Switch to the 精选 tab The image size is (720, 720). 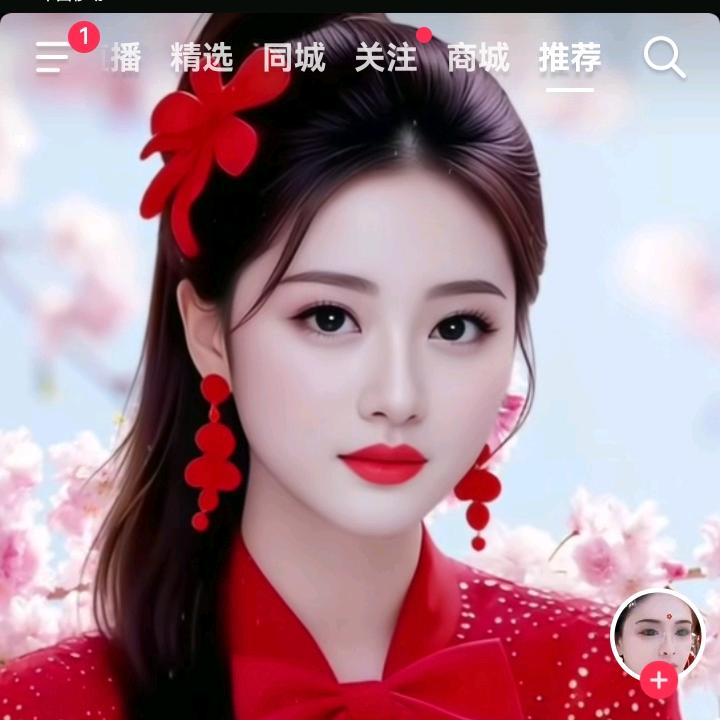(202, 57)
